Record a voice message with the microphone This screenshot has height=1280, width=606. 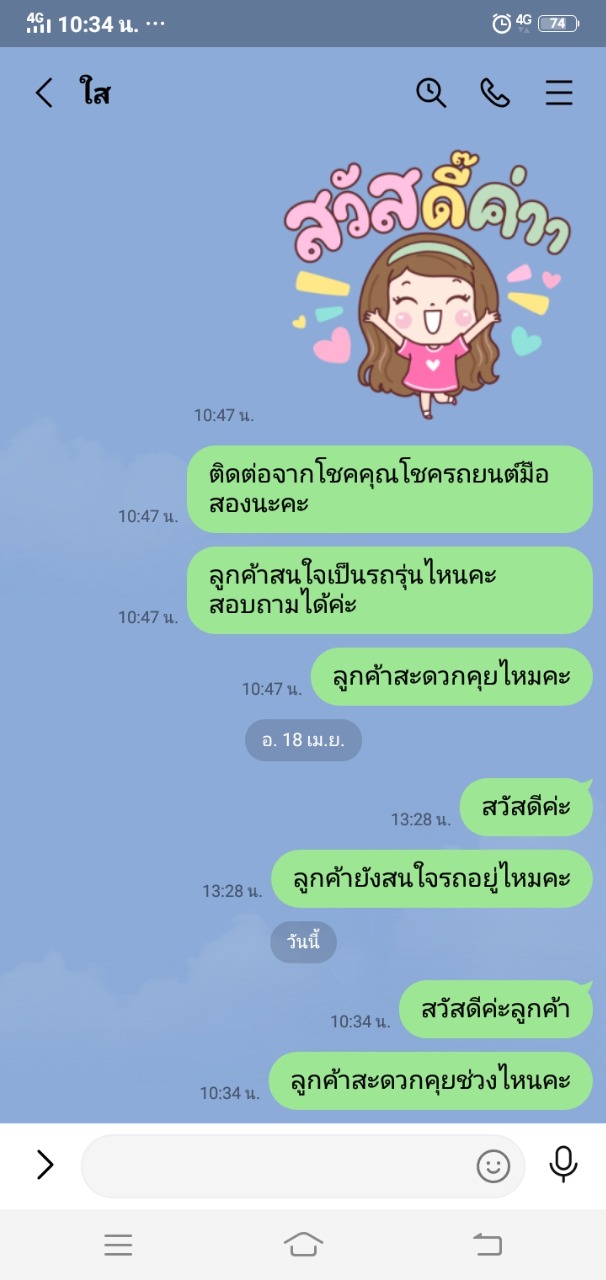pos(564,1164)
